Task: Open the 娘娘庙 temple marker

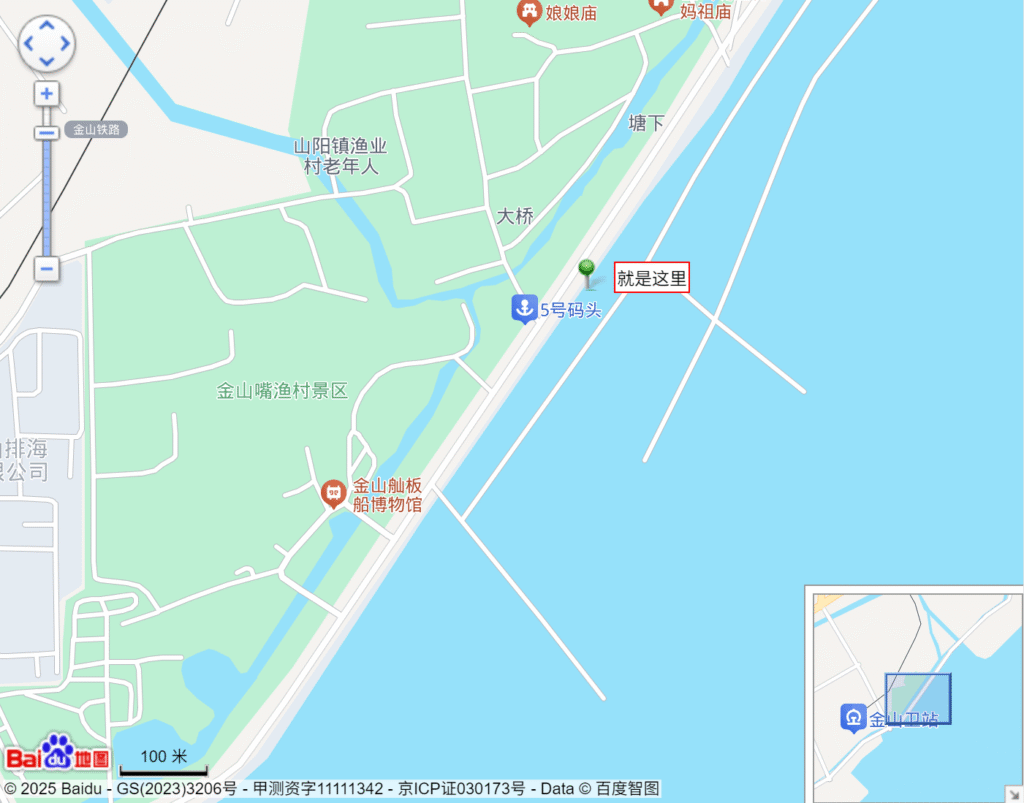Action: (528, 12)
